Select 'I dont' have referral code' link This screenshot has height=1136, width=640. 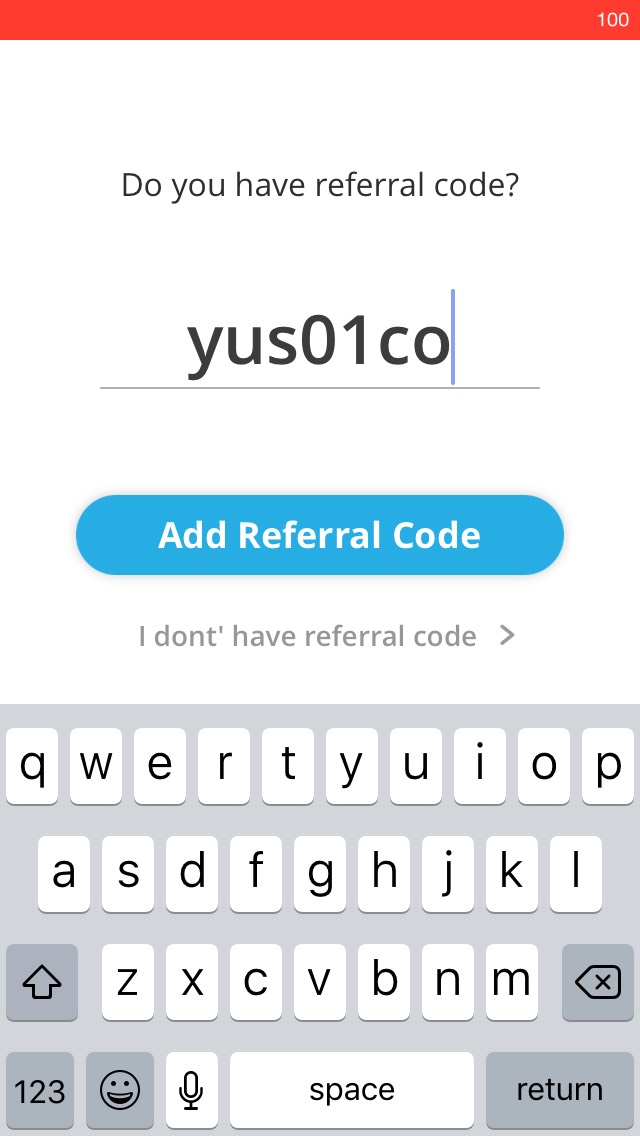click(327, 636)
